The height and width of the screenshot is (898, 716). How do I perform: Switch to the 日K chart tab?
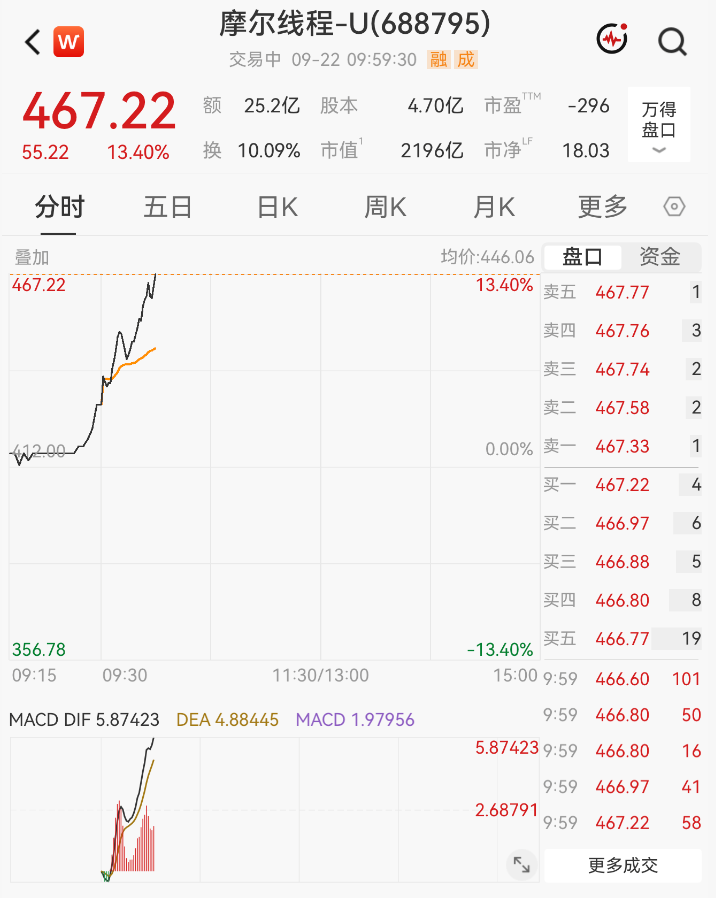tap(277, 207)
